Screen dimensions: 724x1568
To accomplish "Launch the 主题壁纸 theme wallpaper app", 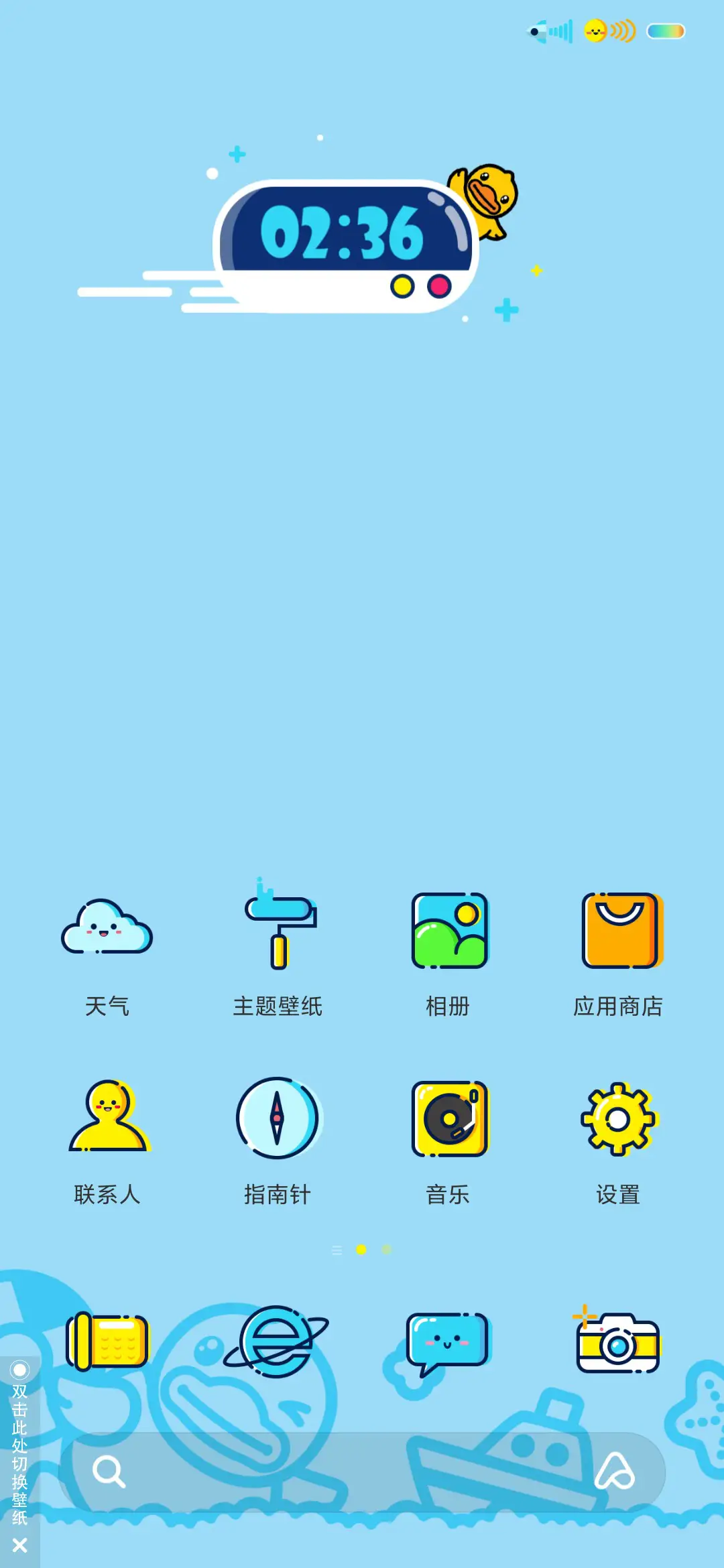I will [278, 931].
